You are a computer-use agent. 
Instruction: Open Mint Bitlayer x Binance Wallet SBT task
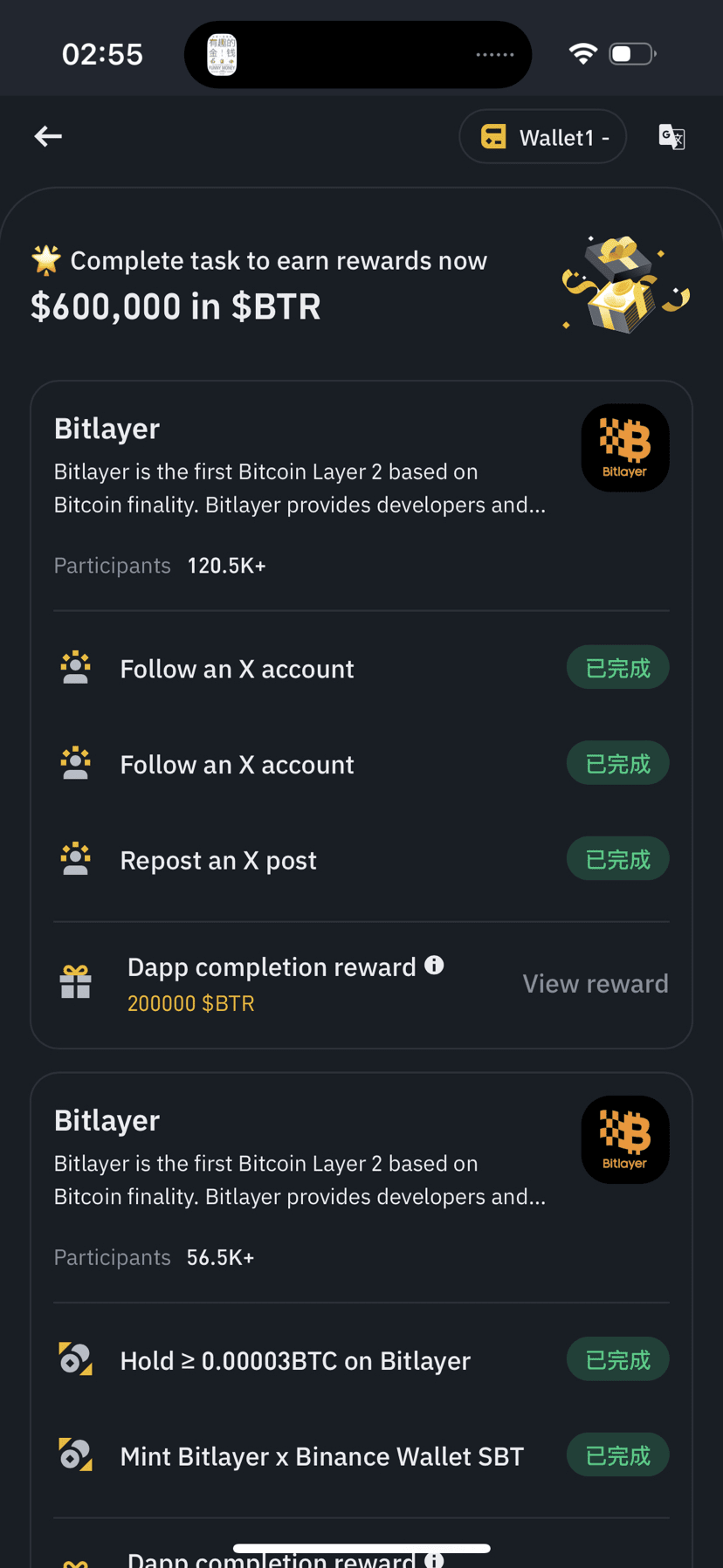coord(321,1456)
